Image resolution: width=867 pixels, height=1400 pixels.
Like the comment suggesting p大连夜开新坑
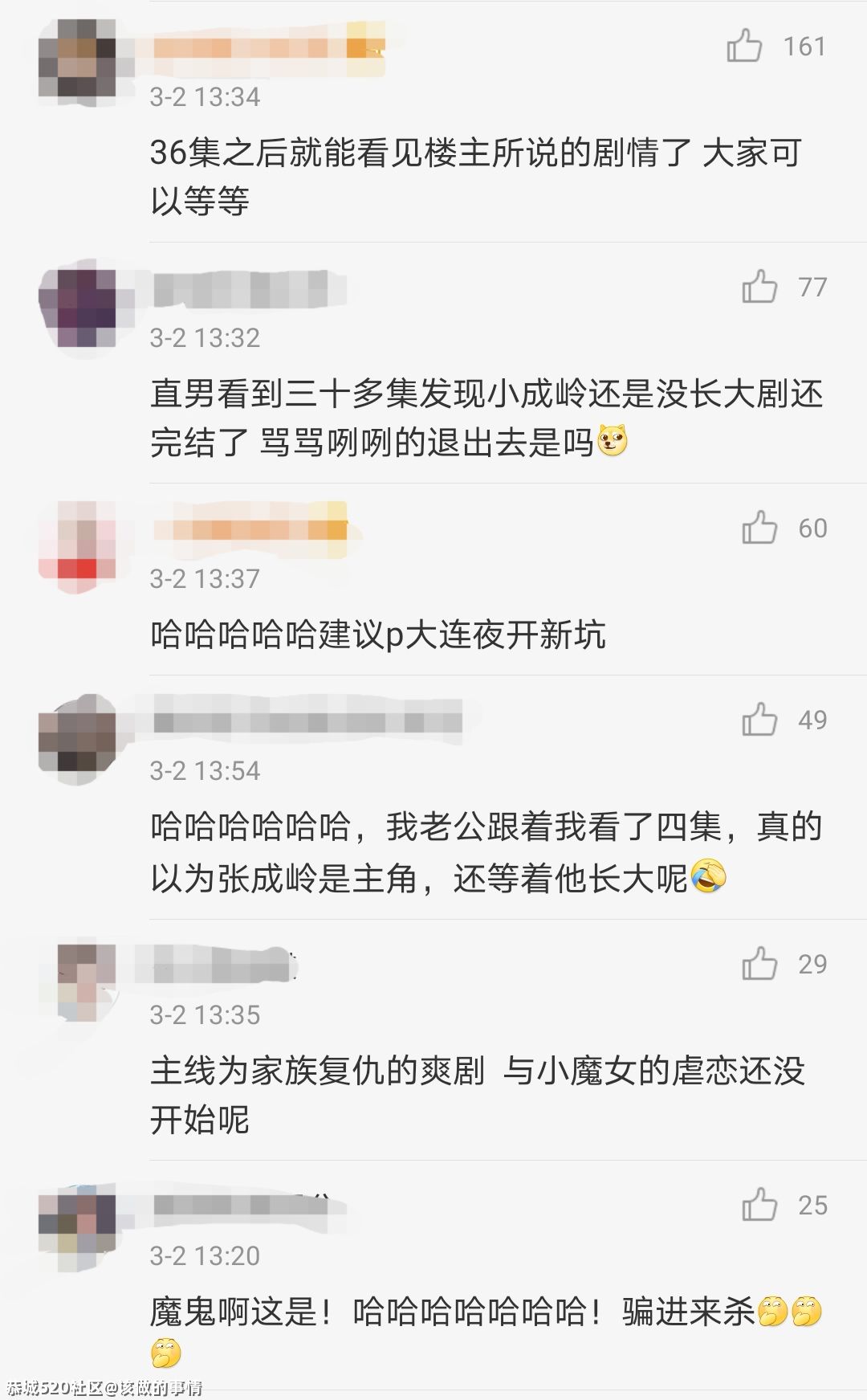(x=759, y=528)
